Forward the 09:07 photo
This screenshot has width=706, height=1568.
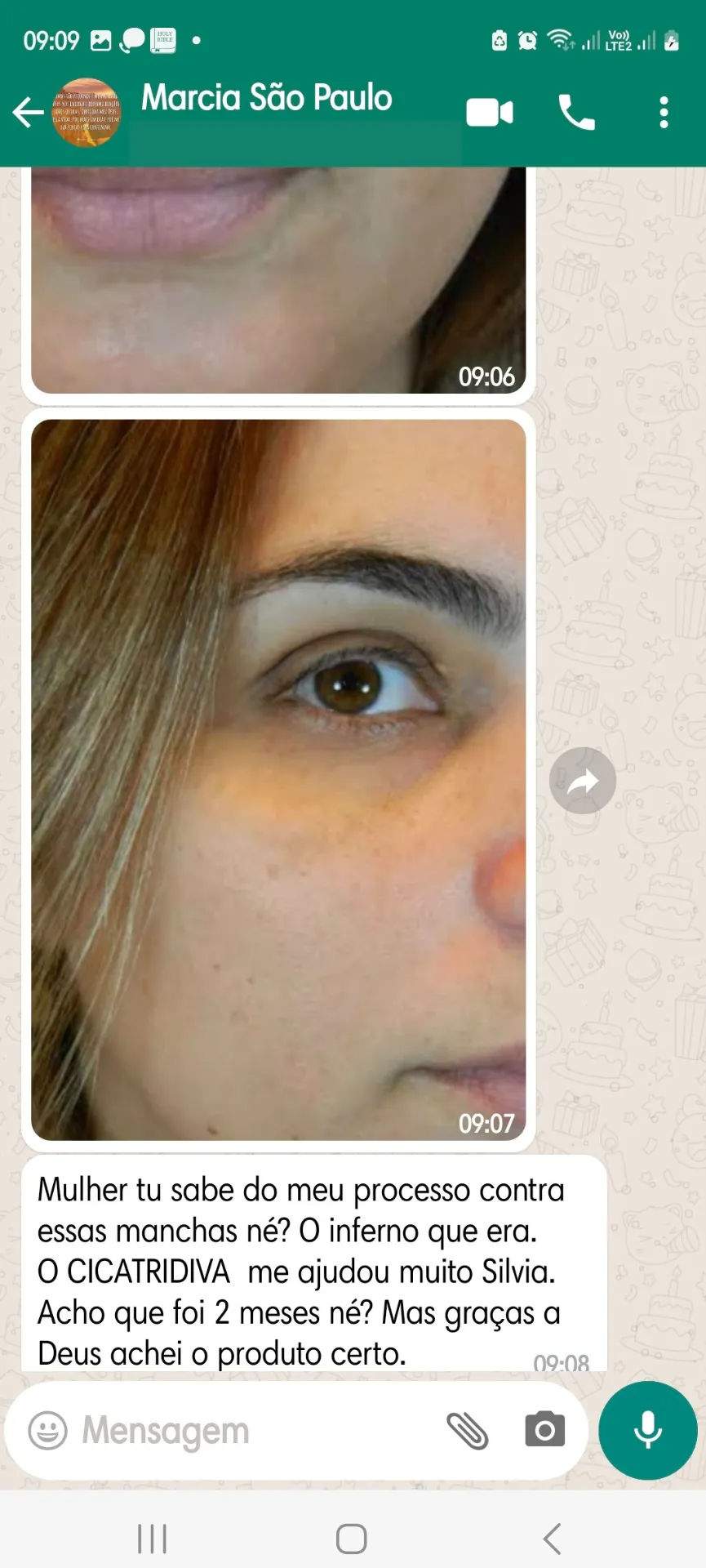583,782
